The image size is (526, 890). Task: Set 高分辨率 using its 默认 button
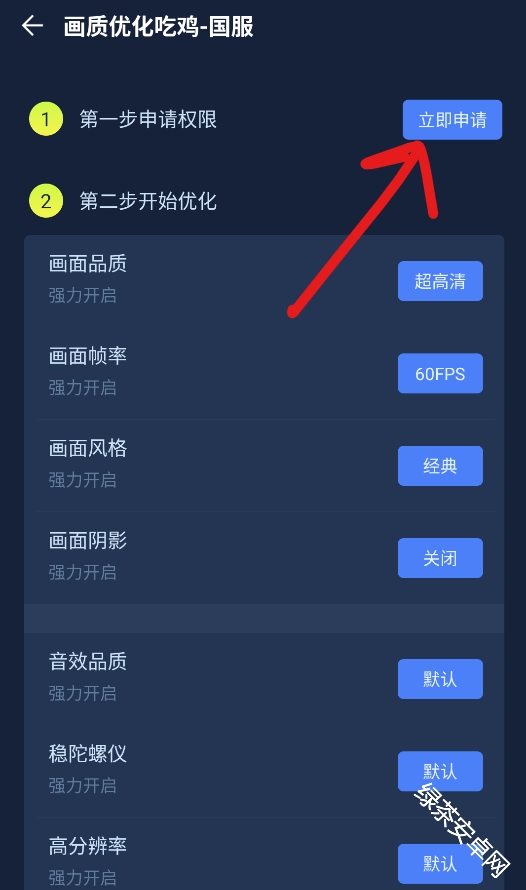440,864
